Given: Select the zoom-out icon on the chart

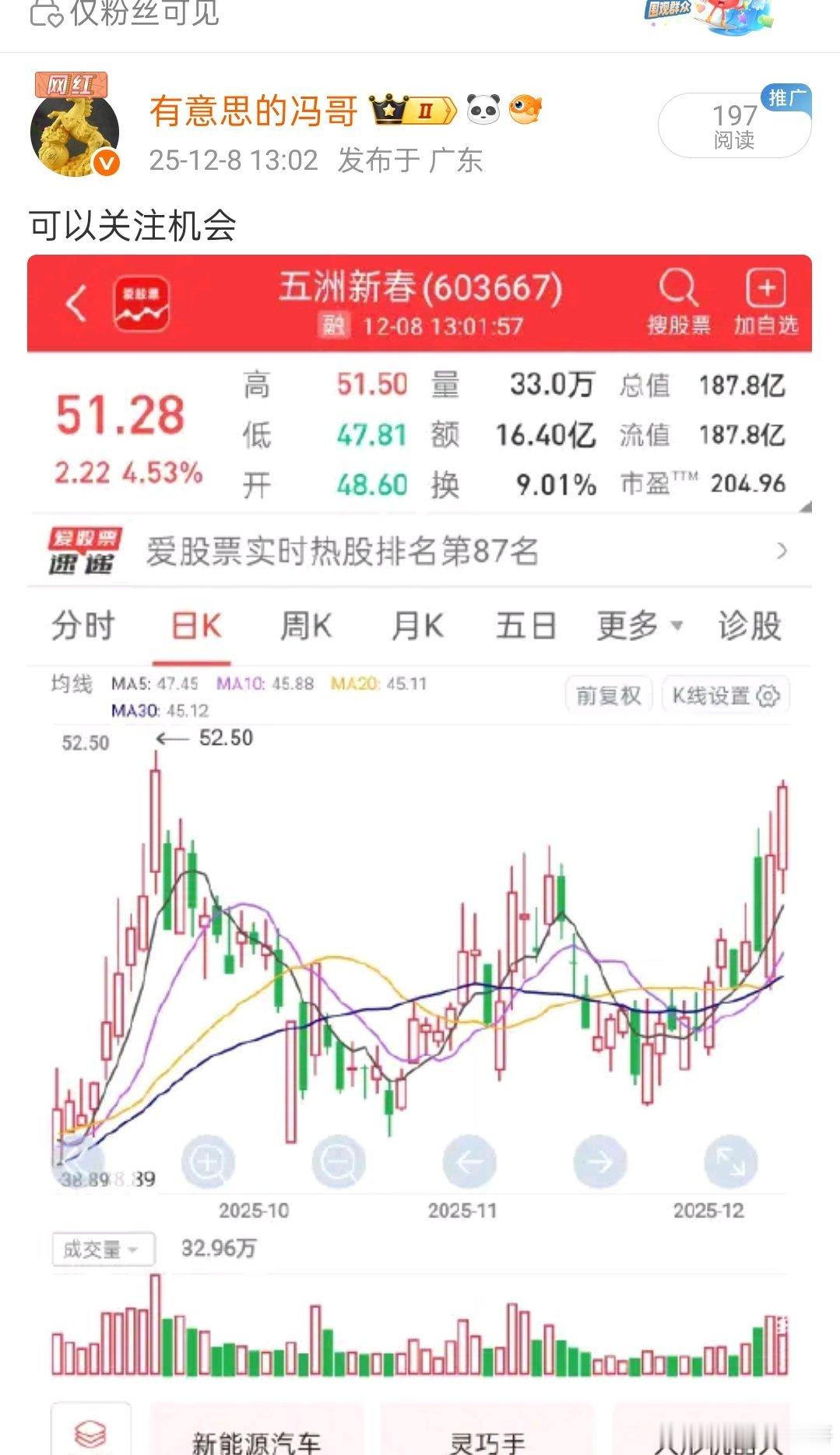Looking at the screenshot, I should point(336,1161).
